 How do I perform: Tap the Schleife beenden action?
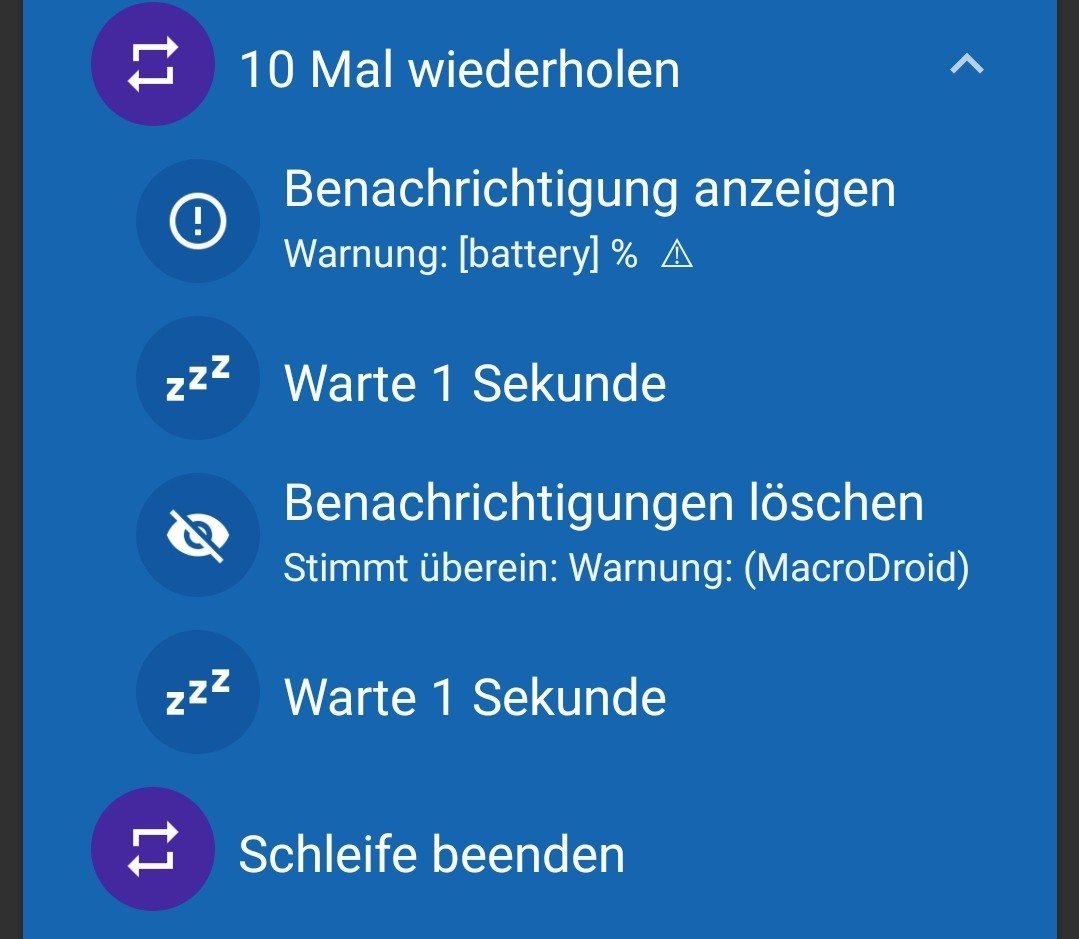pyautogui.click(x=431, y=854)
